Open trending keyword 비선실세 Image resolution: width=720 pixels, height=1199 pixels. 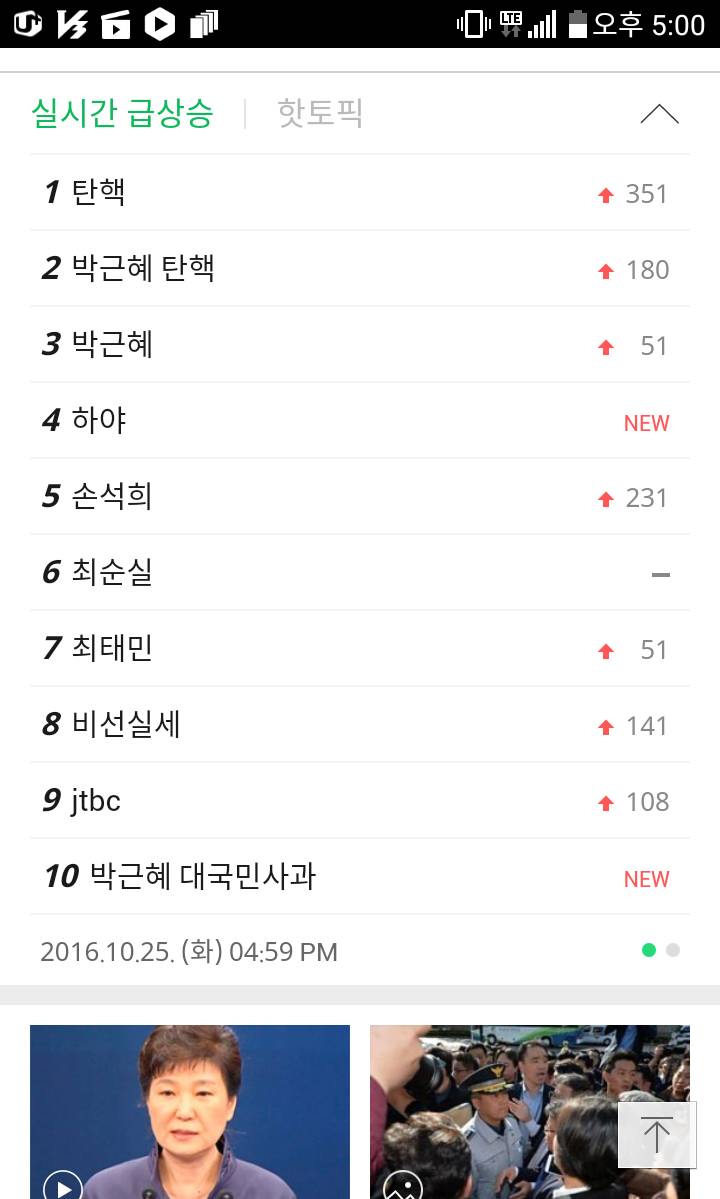(126, 724)
